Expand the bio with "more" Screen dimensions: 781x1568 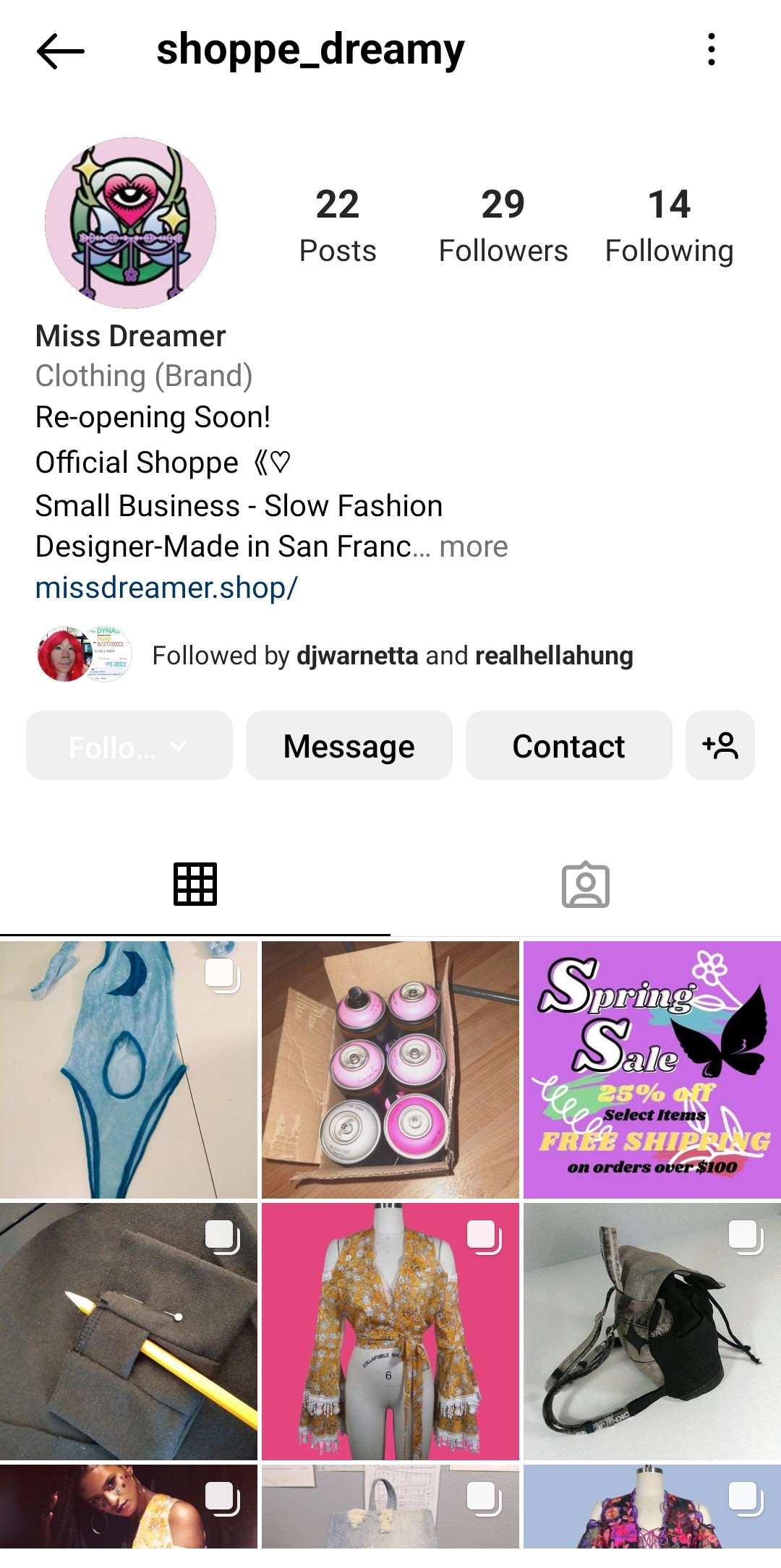pyautogui.click(x=474, y=547)
